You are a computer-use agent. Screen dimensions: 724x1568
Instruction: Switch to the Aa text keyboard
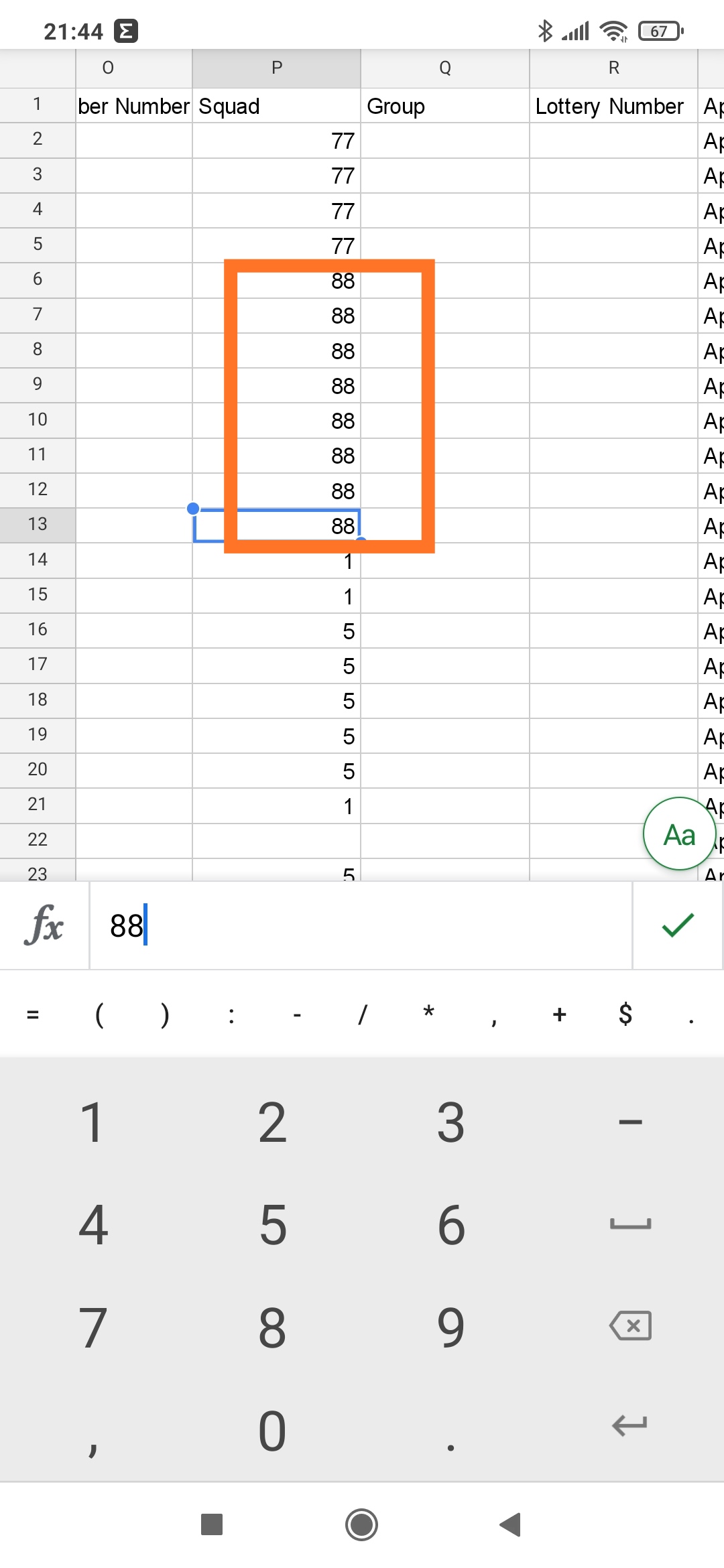point(679,834)
